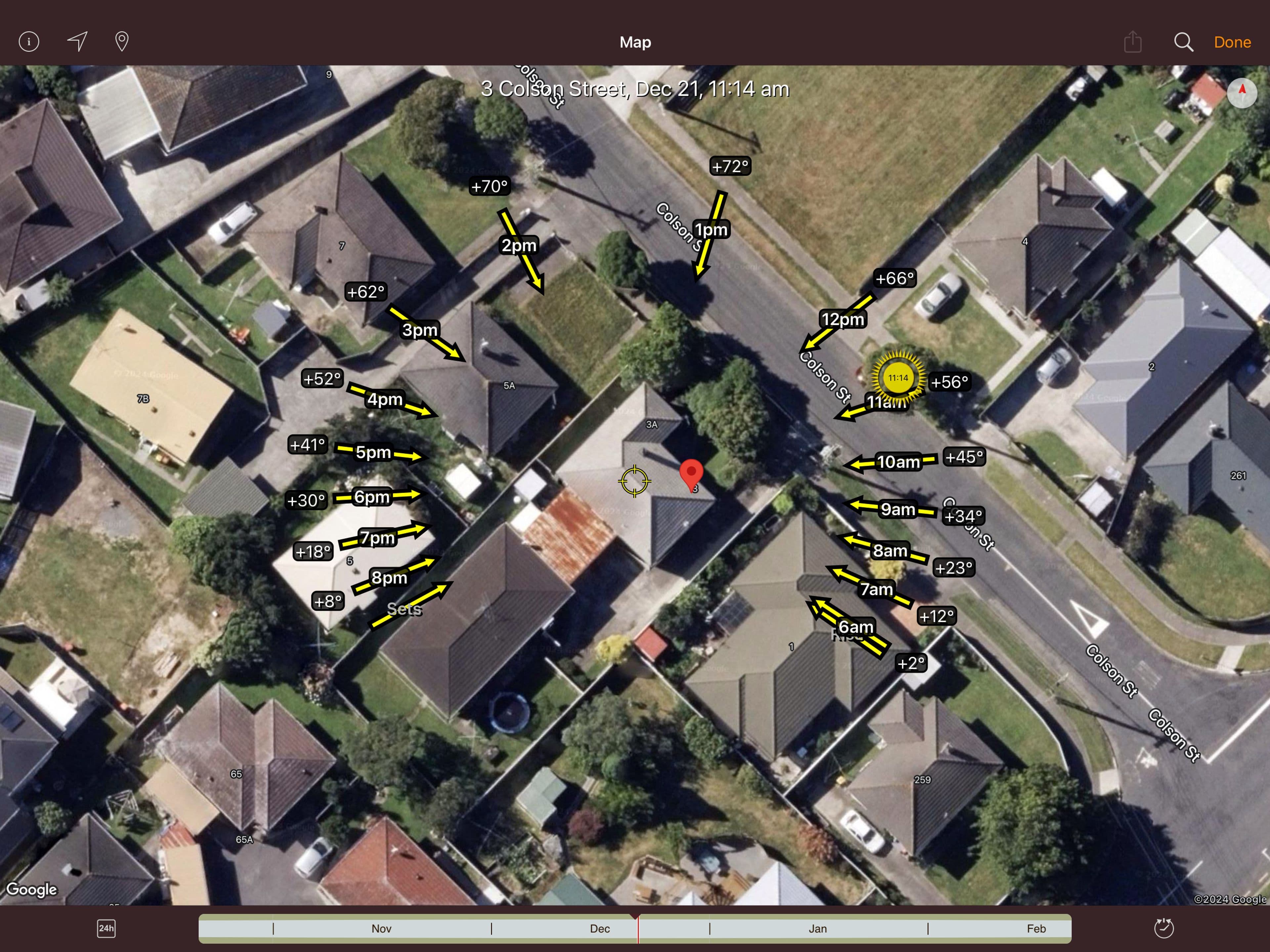Open the location pin picker
Screen dimensions: 1270x952
tap(122, 41)
